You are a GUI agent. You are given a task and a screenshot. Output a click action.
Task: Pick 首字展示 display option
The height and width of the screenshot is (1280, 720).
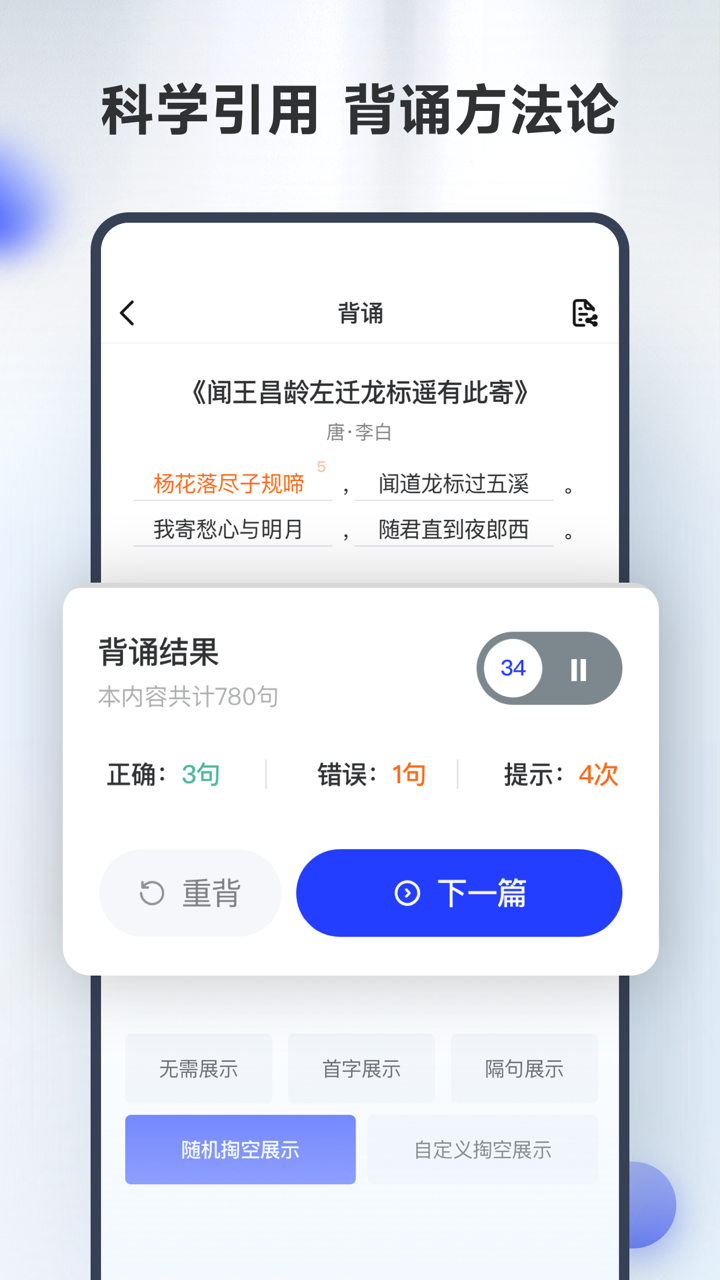361,1068
